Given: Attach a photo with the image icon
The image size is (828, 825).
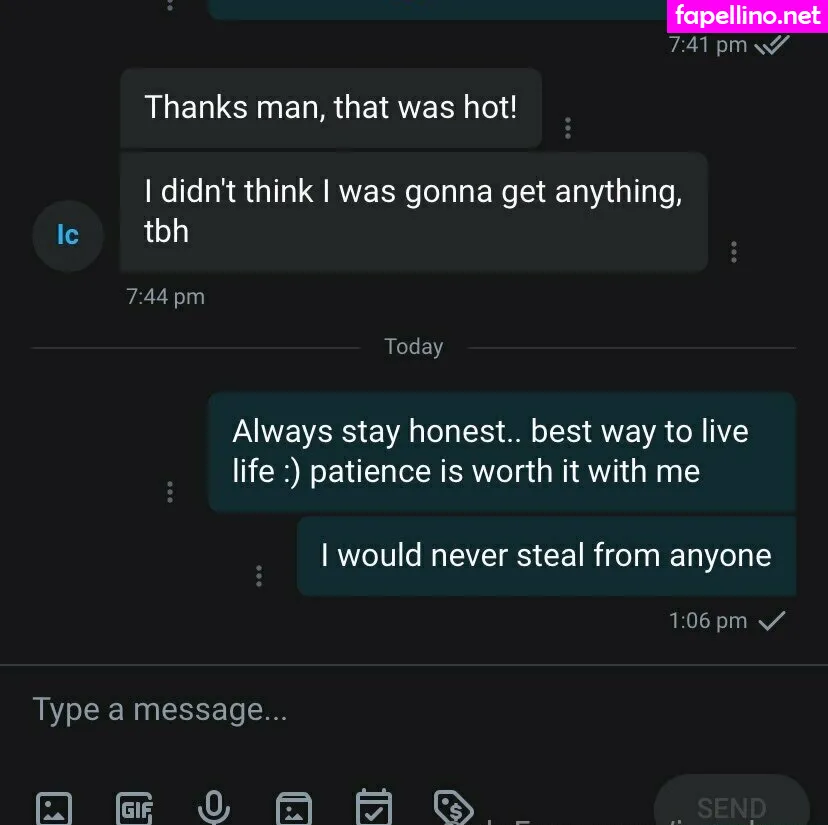Looking at the screenshot, I should [54, 807].
